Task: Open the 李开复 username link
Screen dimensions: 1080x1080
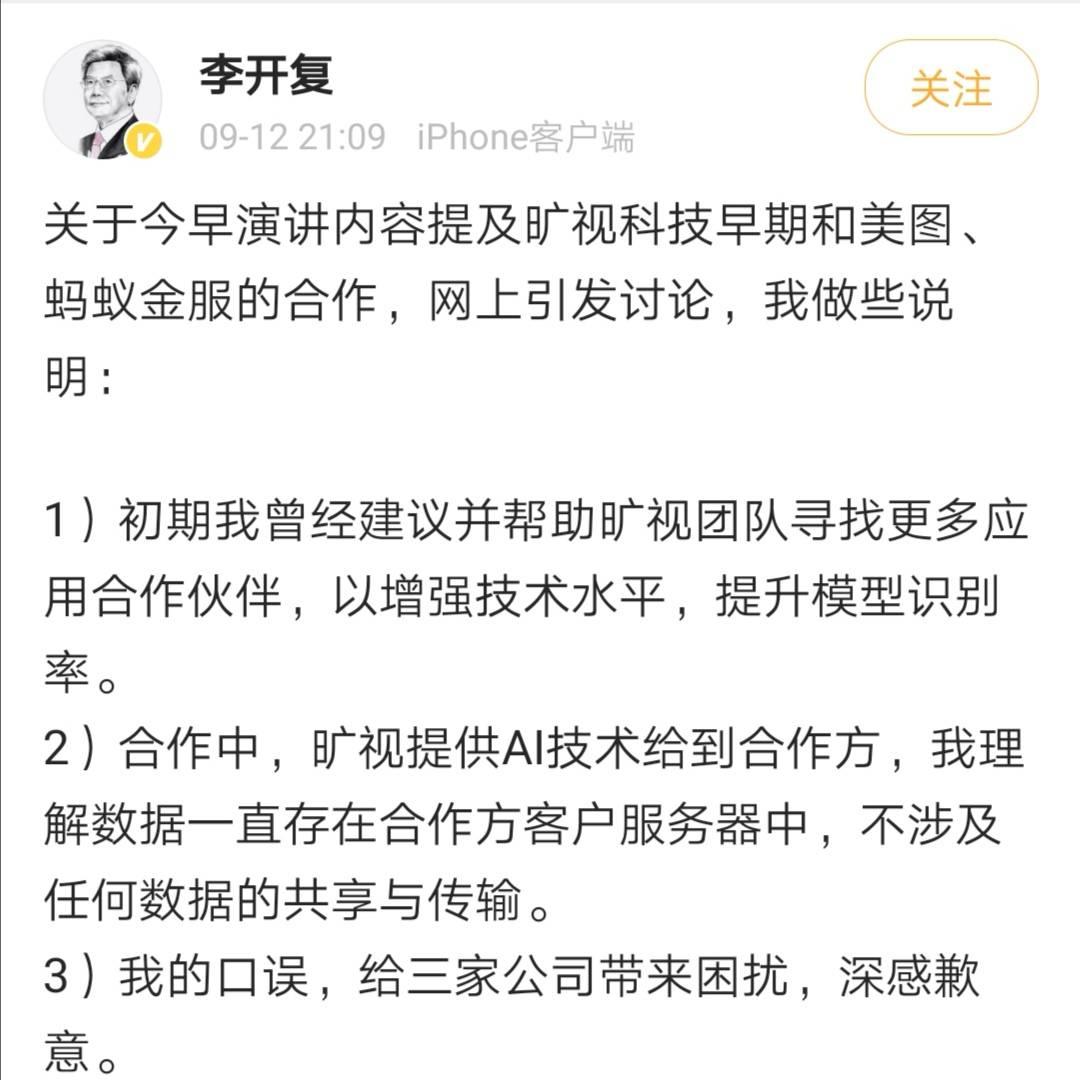Action: click(266, 75)
